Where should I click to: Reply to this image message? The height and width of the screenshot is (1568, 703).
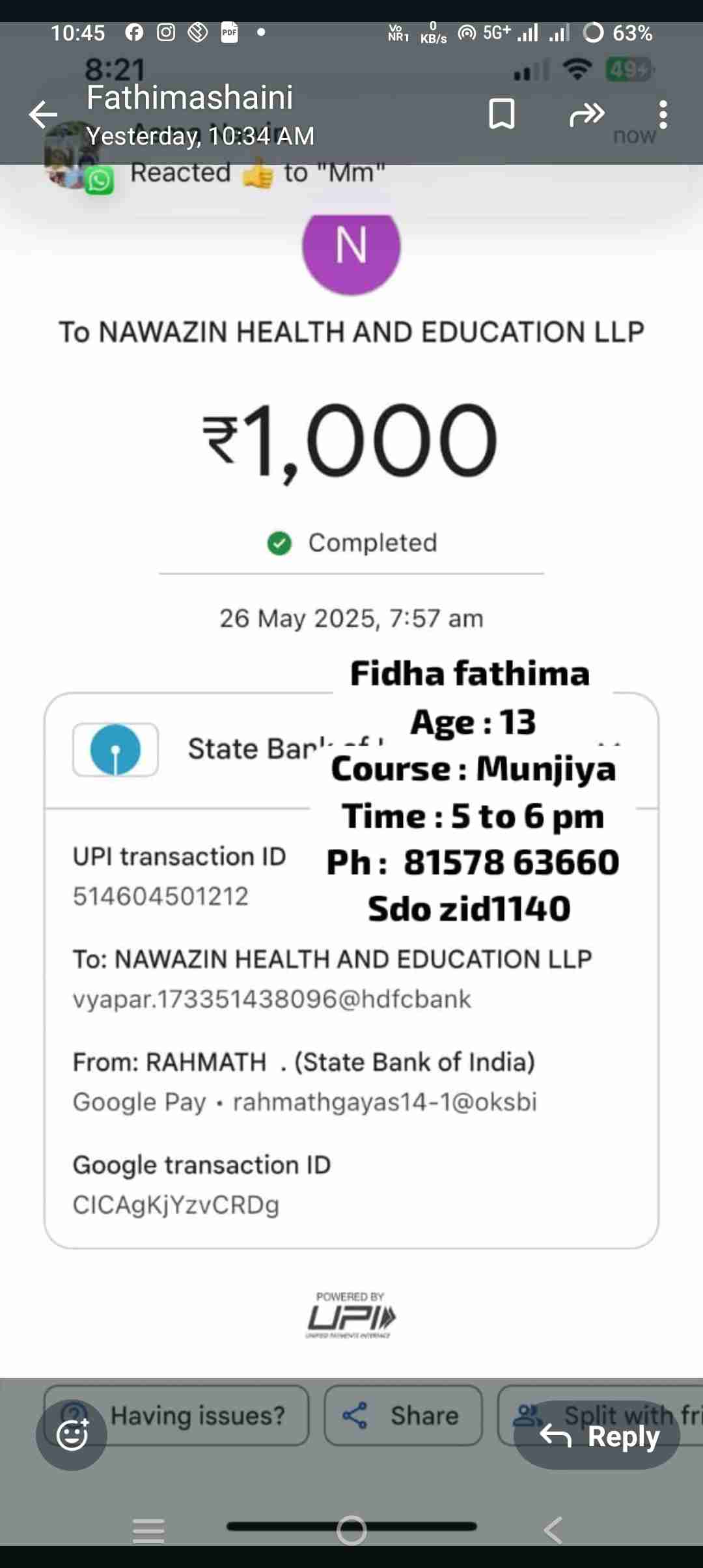(597, 1435)
